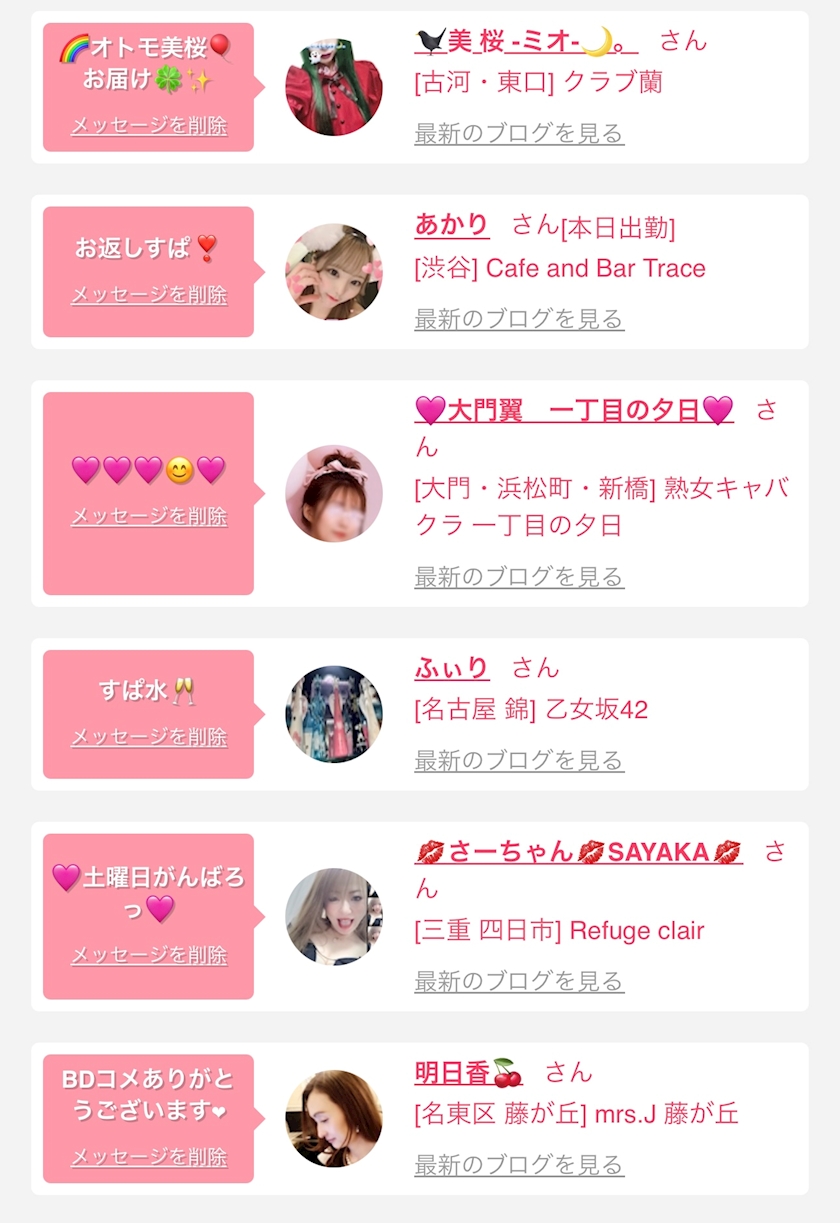View latest blog for クラブ蘭 member
840x1223 pixels.
click(x=519, y=134)
